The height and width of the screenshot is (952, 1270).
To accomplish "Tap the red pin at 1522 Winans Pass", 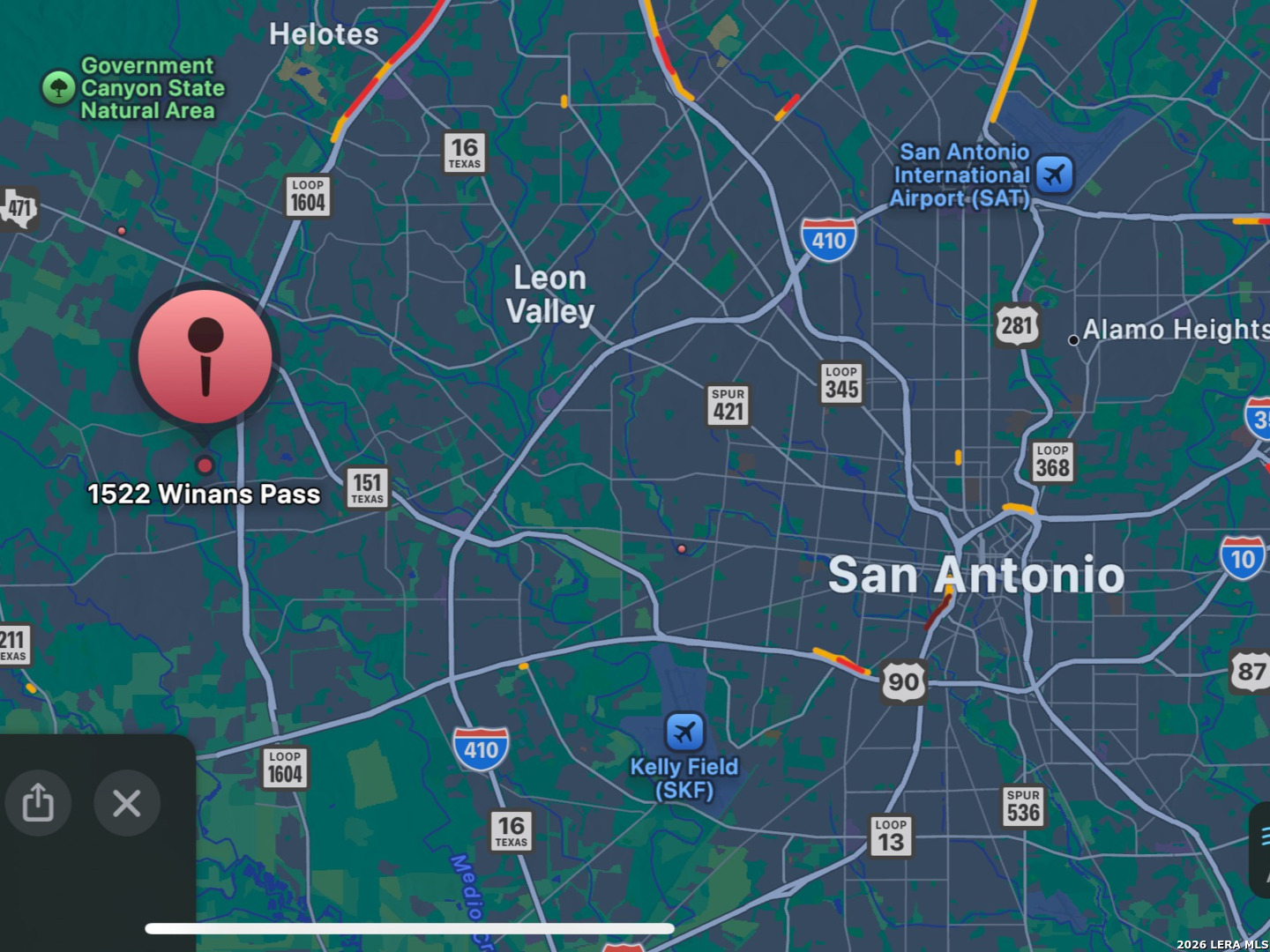I will [205, 357].
